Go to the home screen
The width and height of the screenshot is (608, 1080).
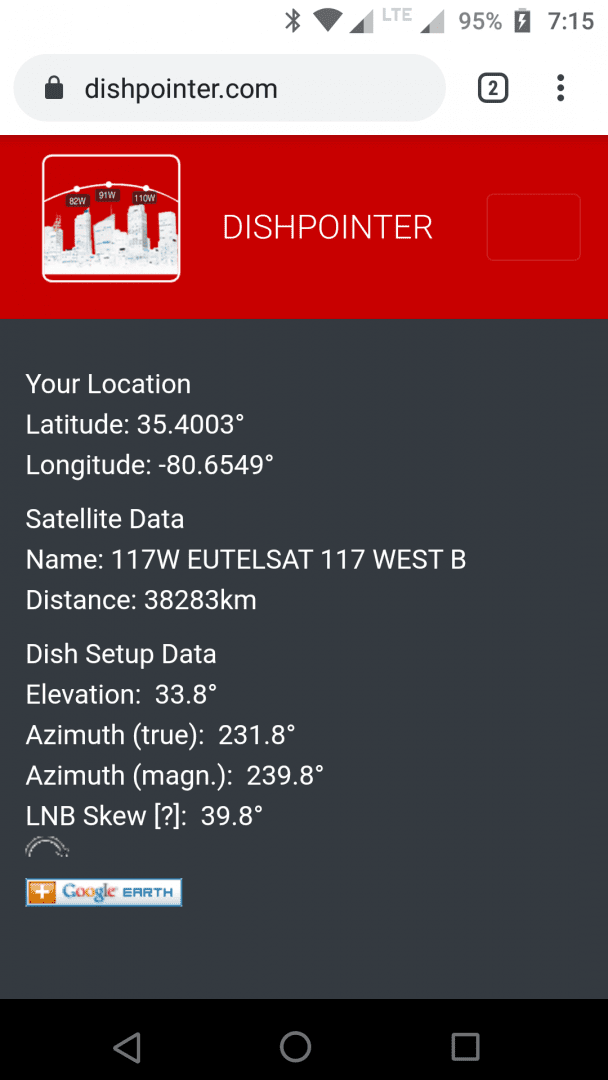pos(295,1047)
